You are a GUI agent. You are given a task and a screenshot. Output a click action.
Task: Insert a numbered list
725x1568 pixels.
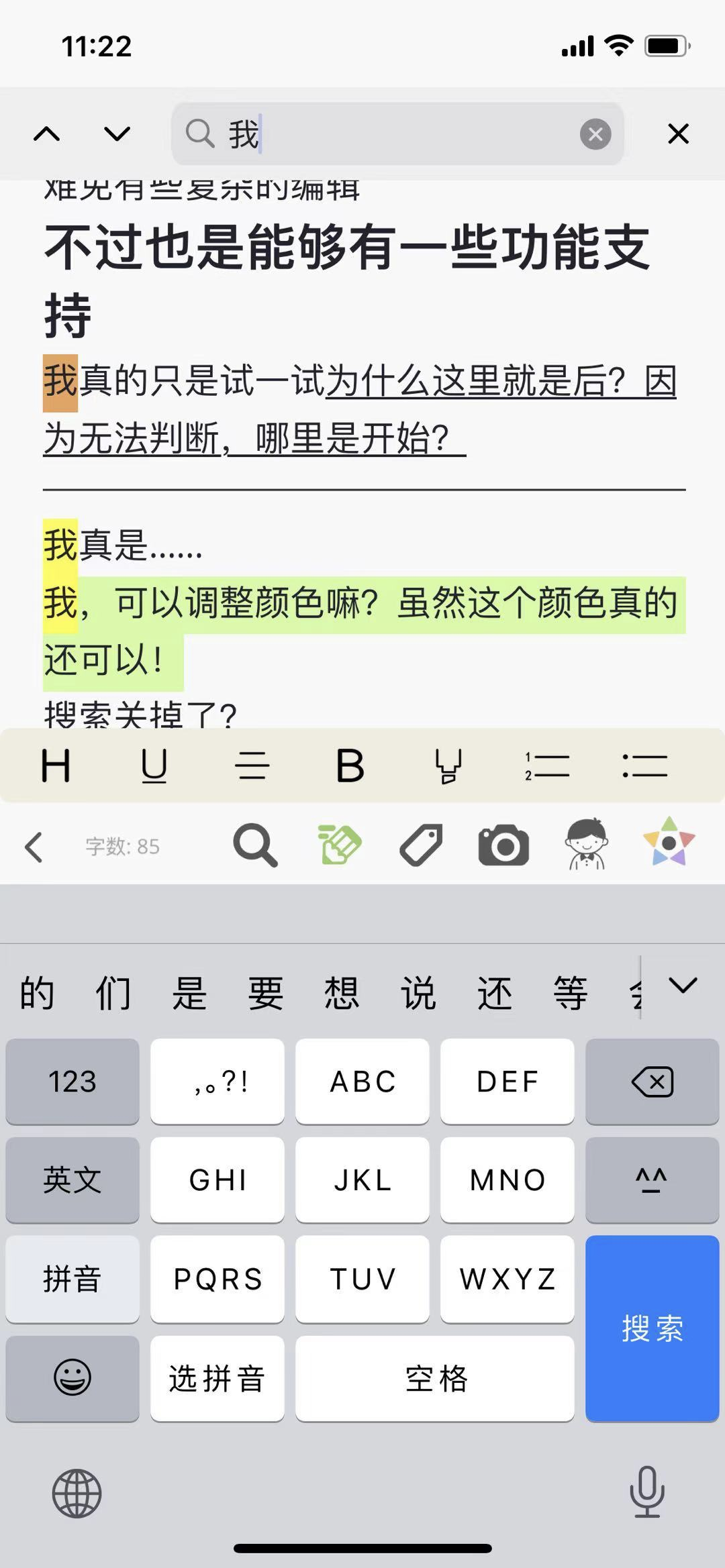click(x=546, y=766)
